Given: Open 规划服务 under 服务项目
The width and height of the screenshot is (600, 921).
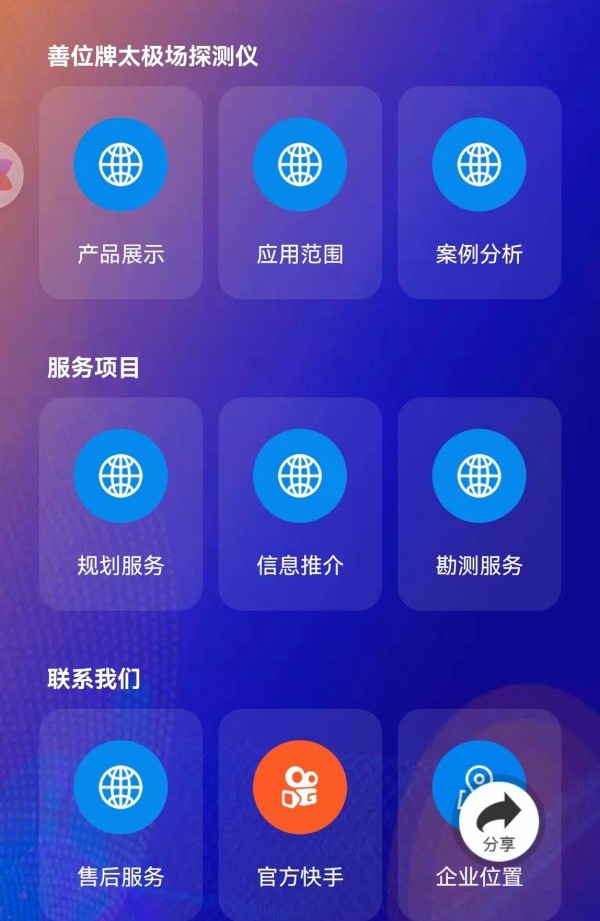Looking at the screenshot, I should [120, 503].
